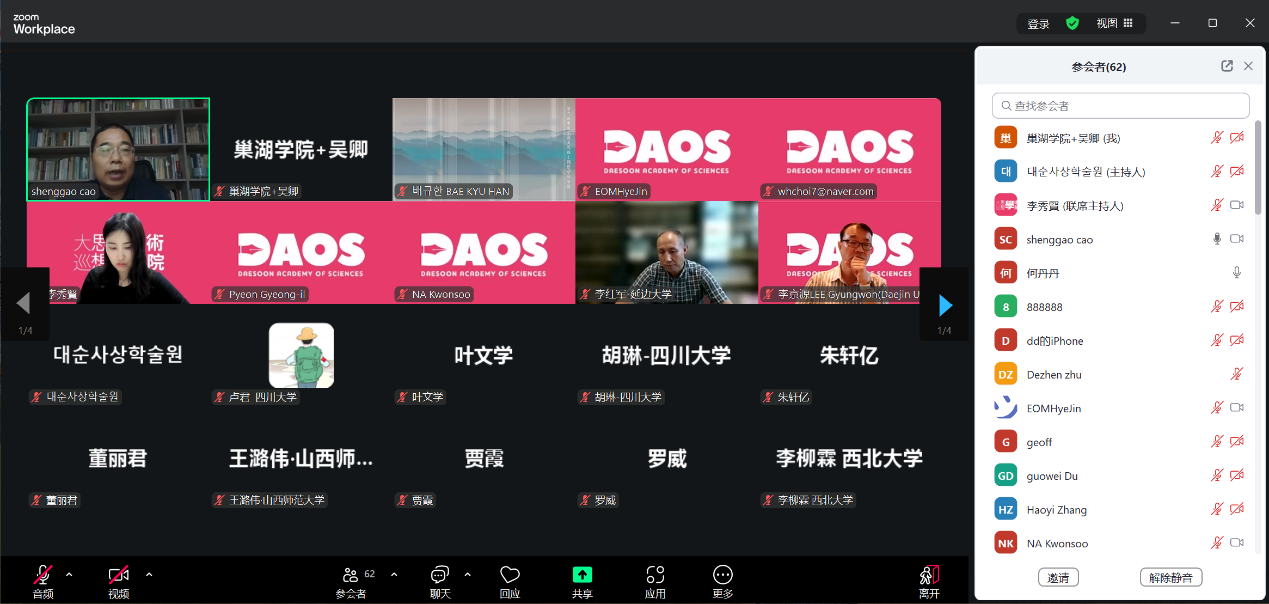This screenshot has width=1269, height=604.
Task: Open the 应用 apps panel
Action: pyautogui.click(x=655, y=579)
